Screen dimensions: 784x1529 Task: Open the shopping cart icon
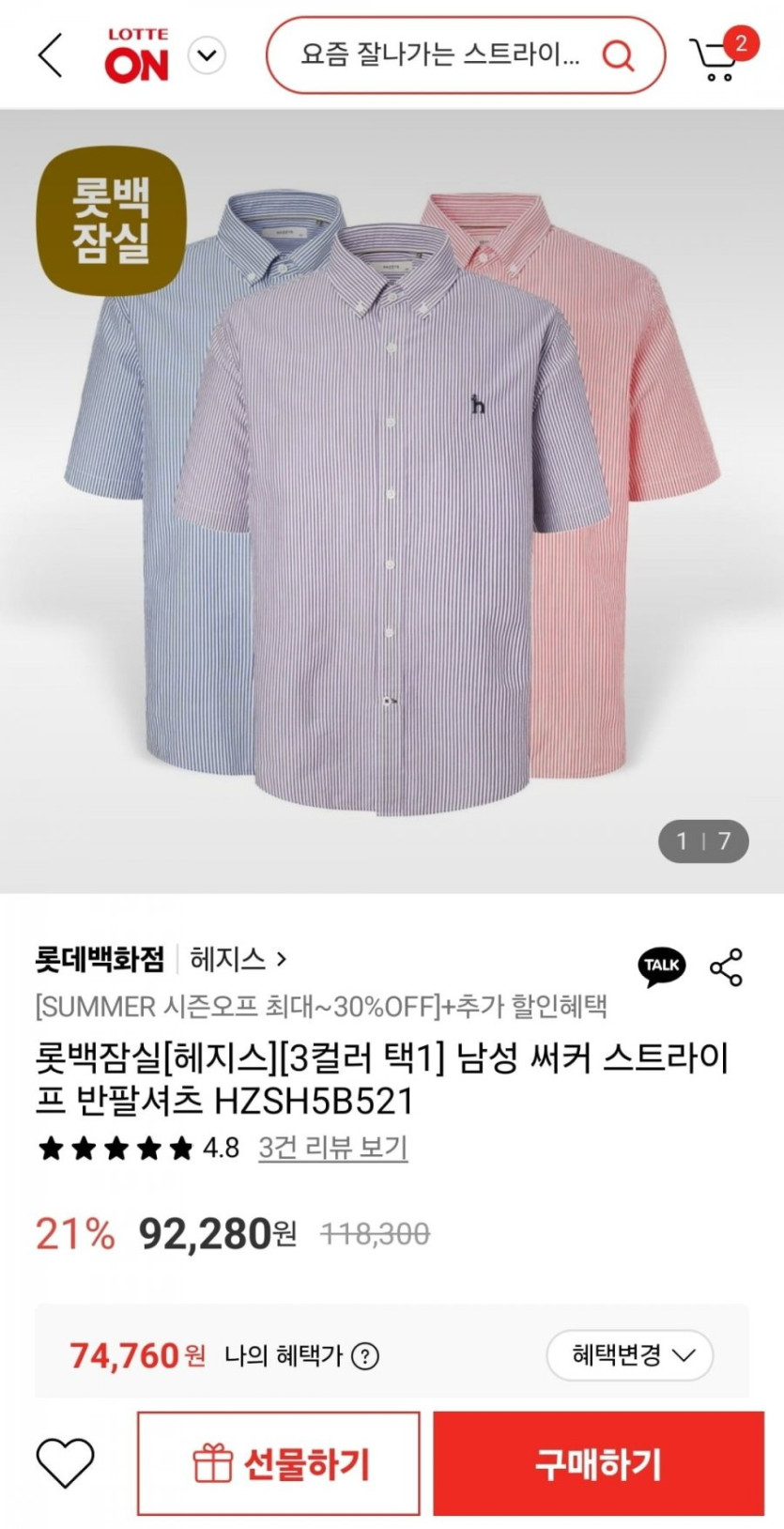pos(714,56)
